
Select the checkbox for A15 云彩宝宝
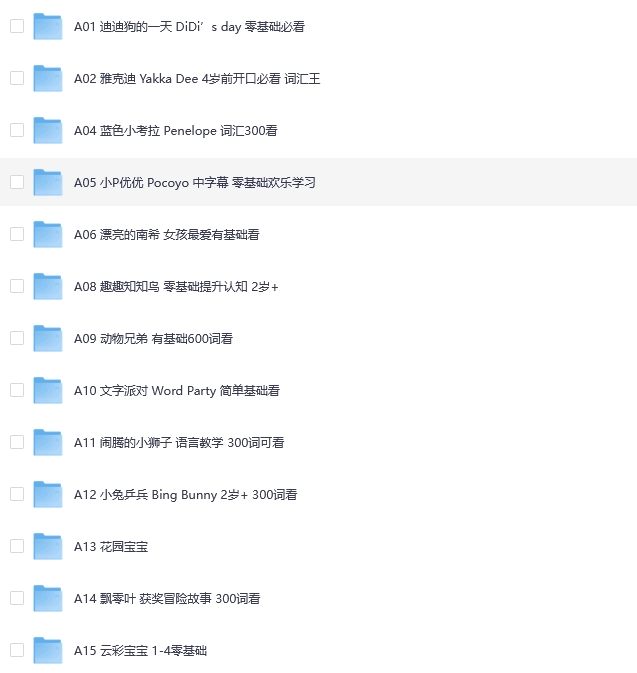point(17,650)
